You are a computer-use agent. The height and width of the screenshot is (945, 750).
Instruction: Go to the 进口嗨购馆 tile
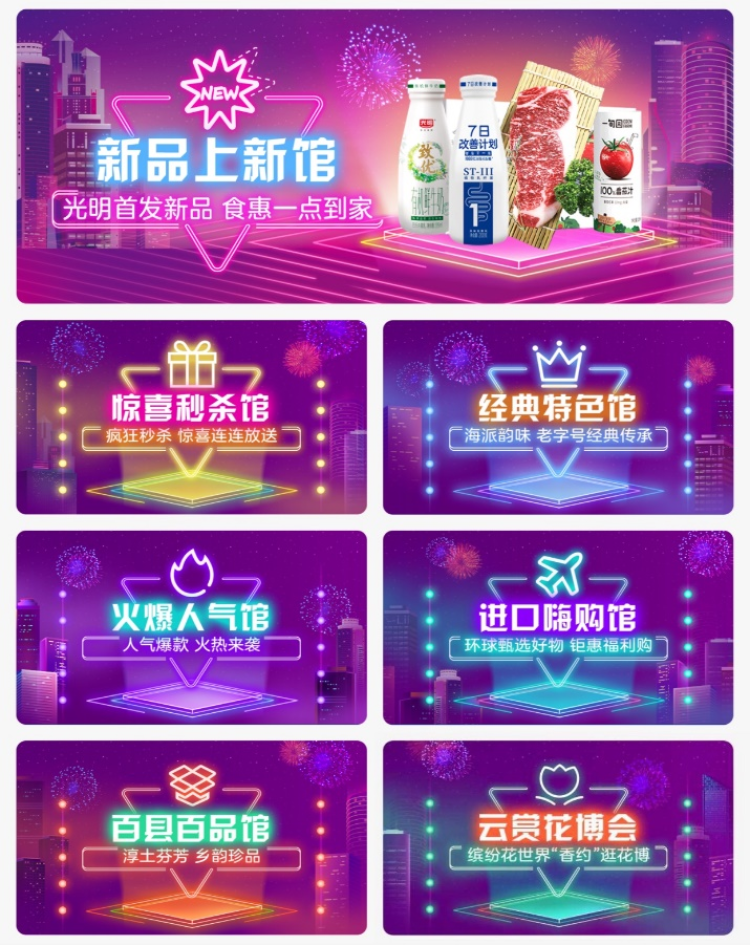point(558,627)
